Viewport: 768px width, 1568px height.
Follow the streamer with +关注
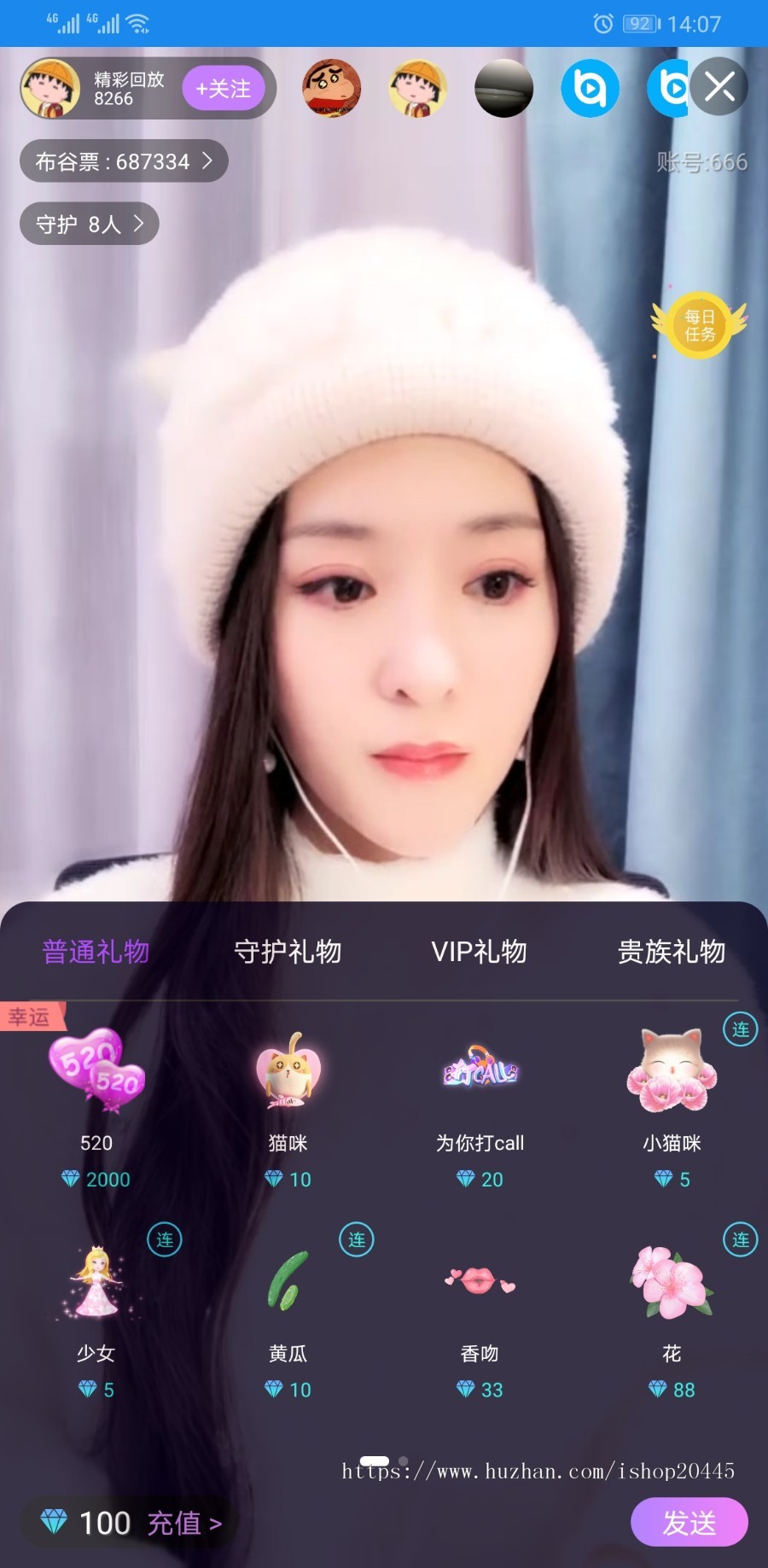(224, 89)
